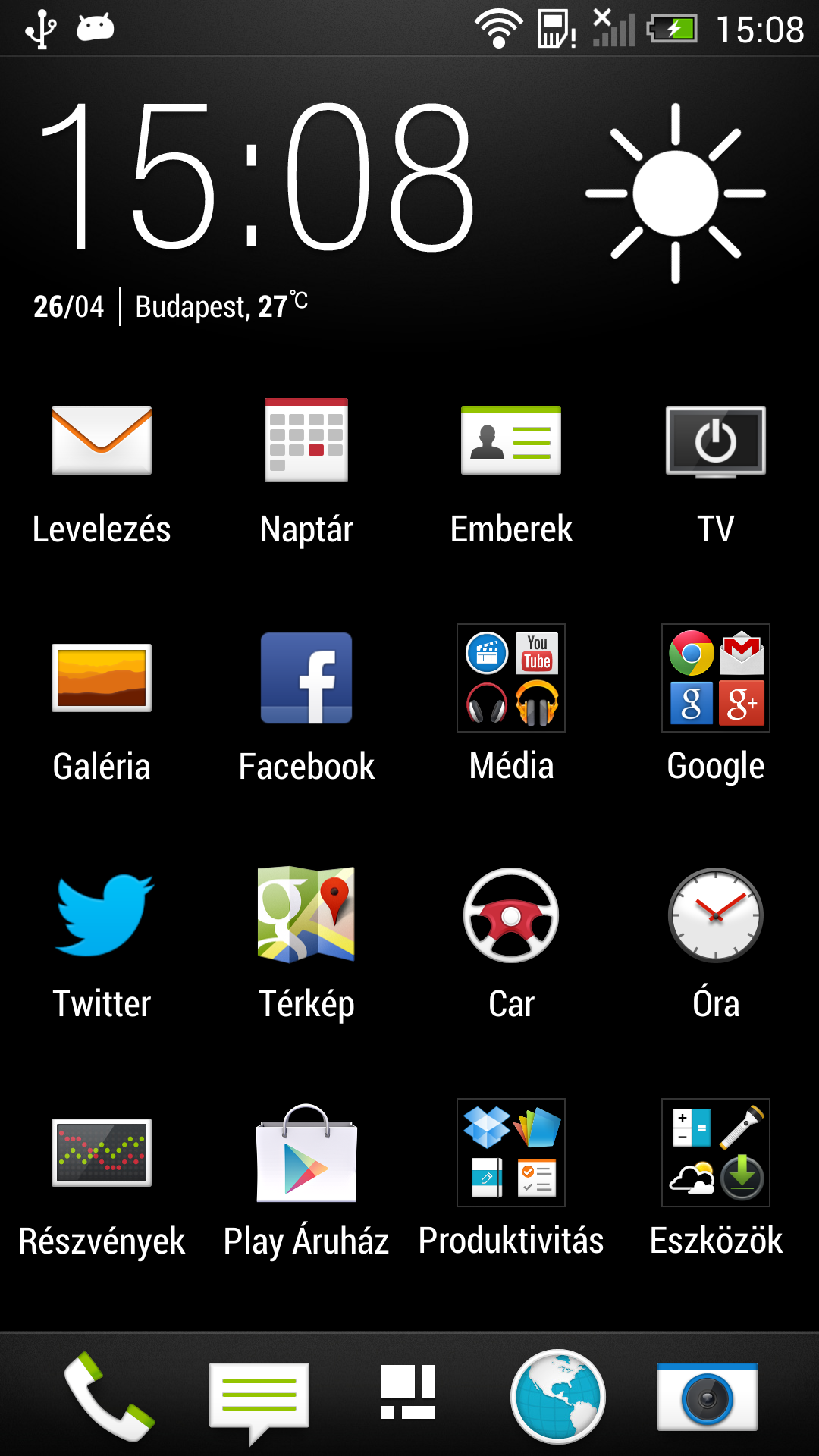Open the Média folder
819x1456 pixels.
[511, 678]
